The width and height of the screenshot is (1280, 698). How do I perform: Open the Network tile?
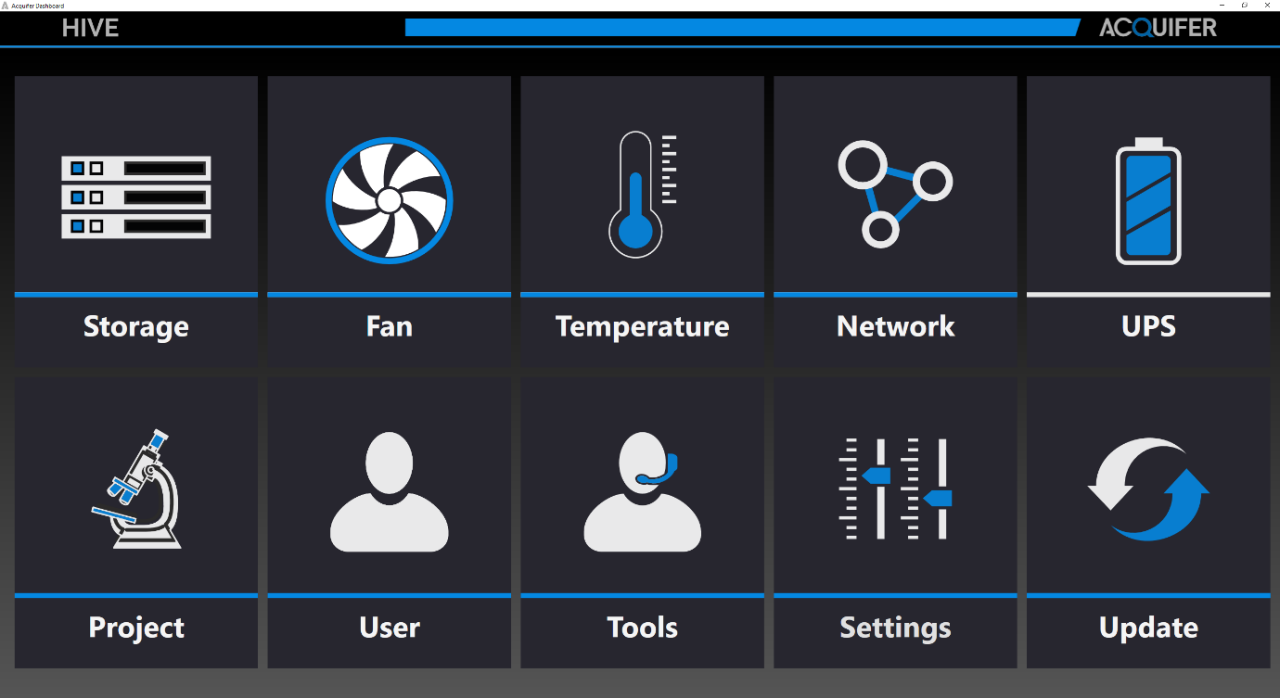click(895, 220)
